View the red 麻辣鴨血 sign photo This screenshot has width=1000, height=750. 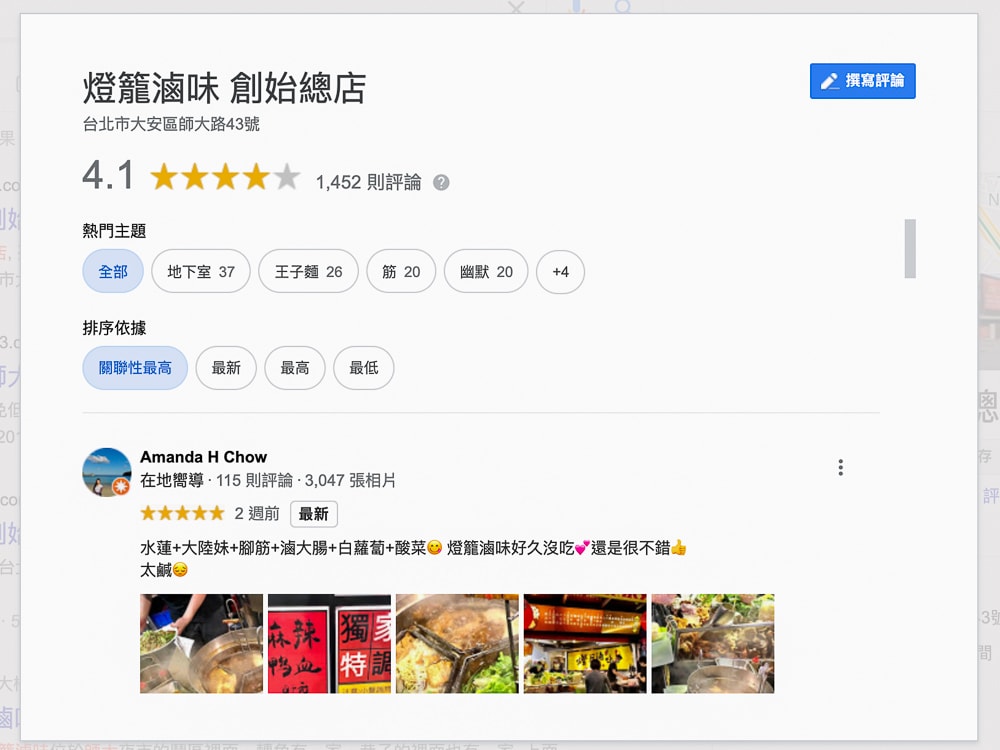point(329,644)
